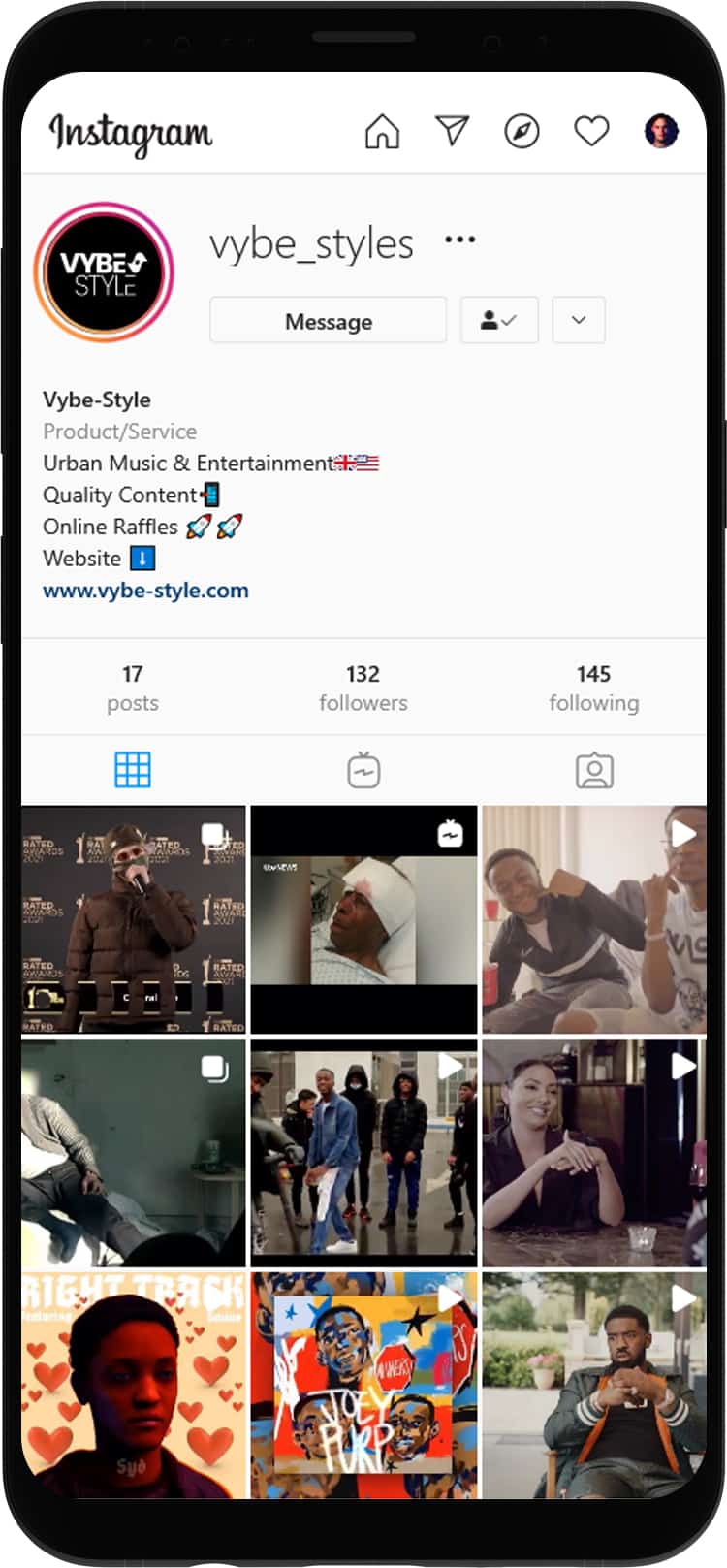
Task: Tap the following status person-check button
Action: (499, 320)
